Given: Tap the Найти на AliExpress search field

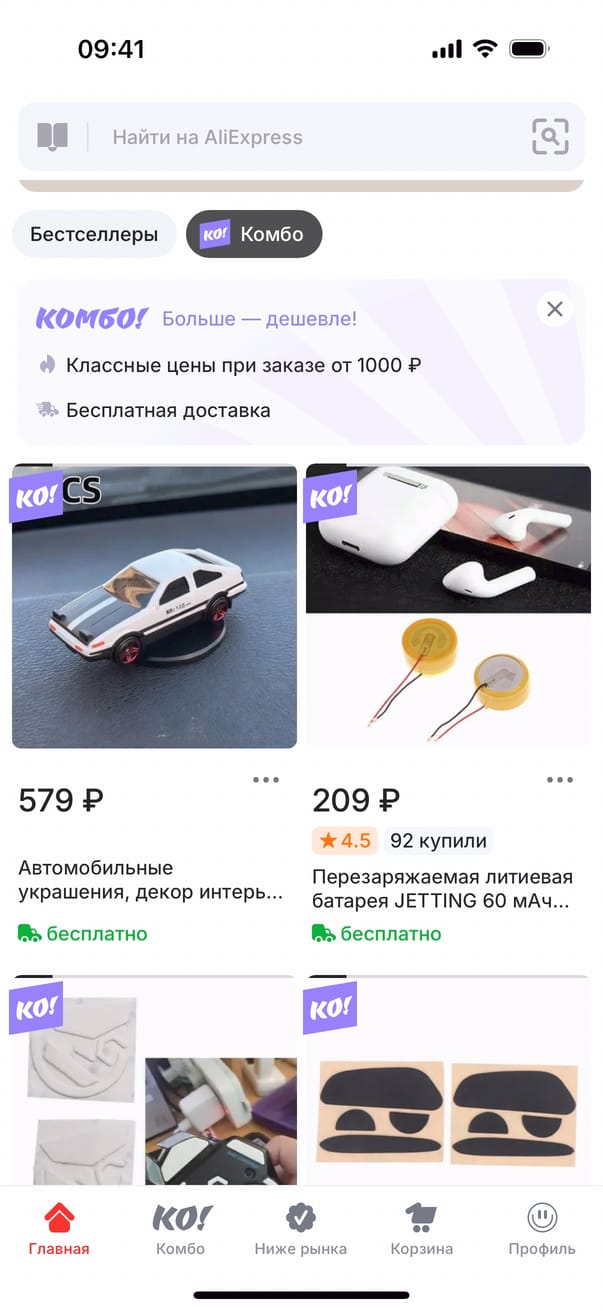Looking at the screenshot, I should coord(300,137).
